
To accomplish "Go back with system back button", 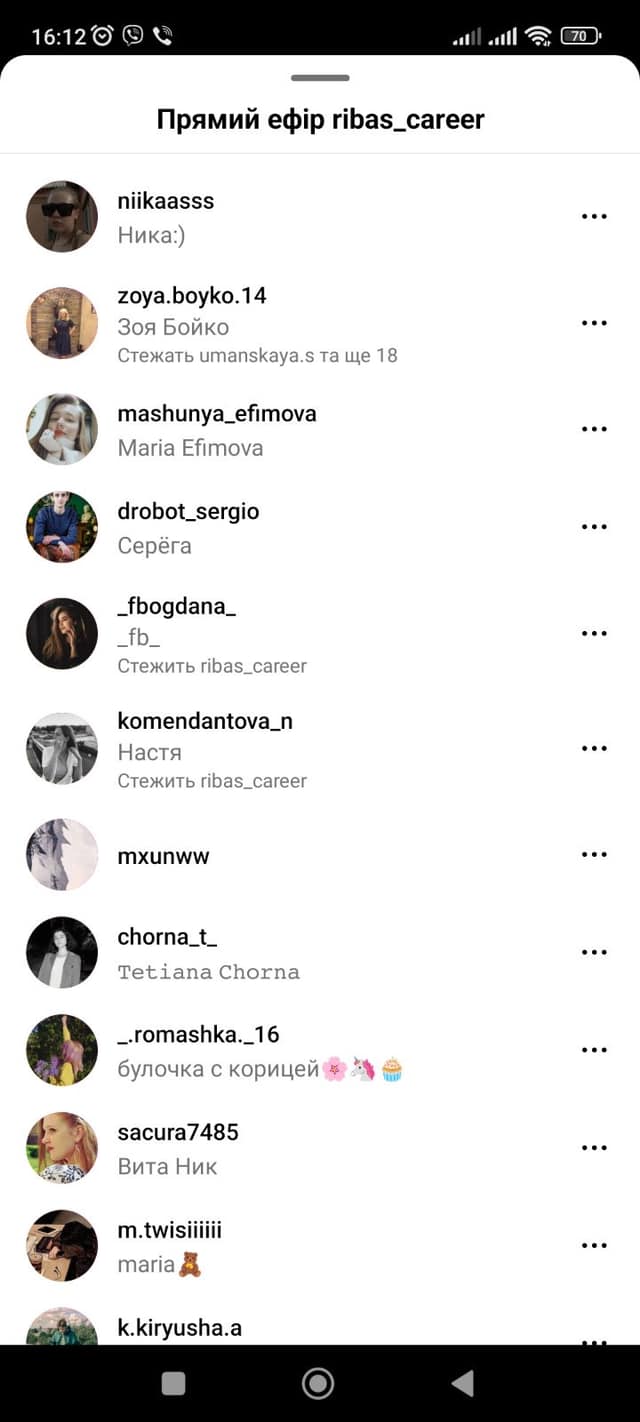I will point(462,1383).
